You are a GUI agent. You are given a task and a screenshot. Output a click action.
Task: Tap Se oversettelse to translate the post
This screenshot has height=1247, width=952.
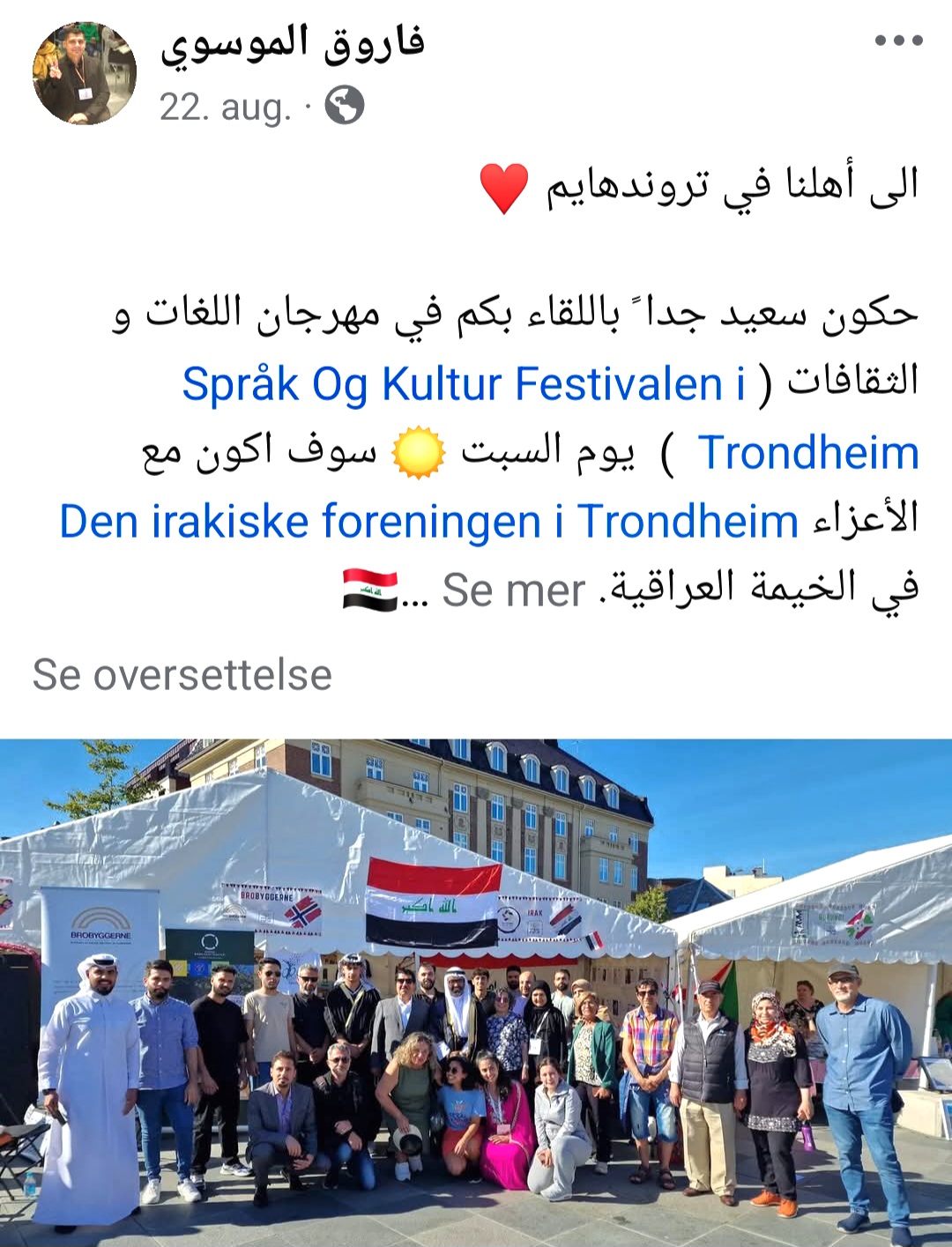click(182, 675)
